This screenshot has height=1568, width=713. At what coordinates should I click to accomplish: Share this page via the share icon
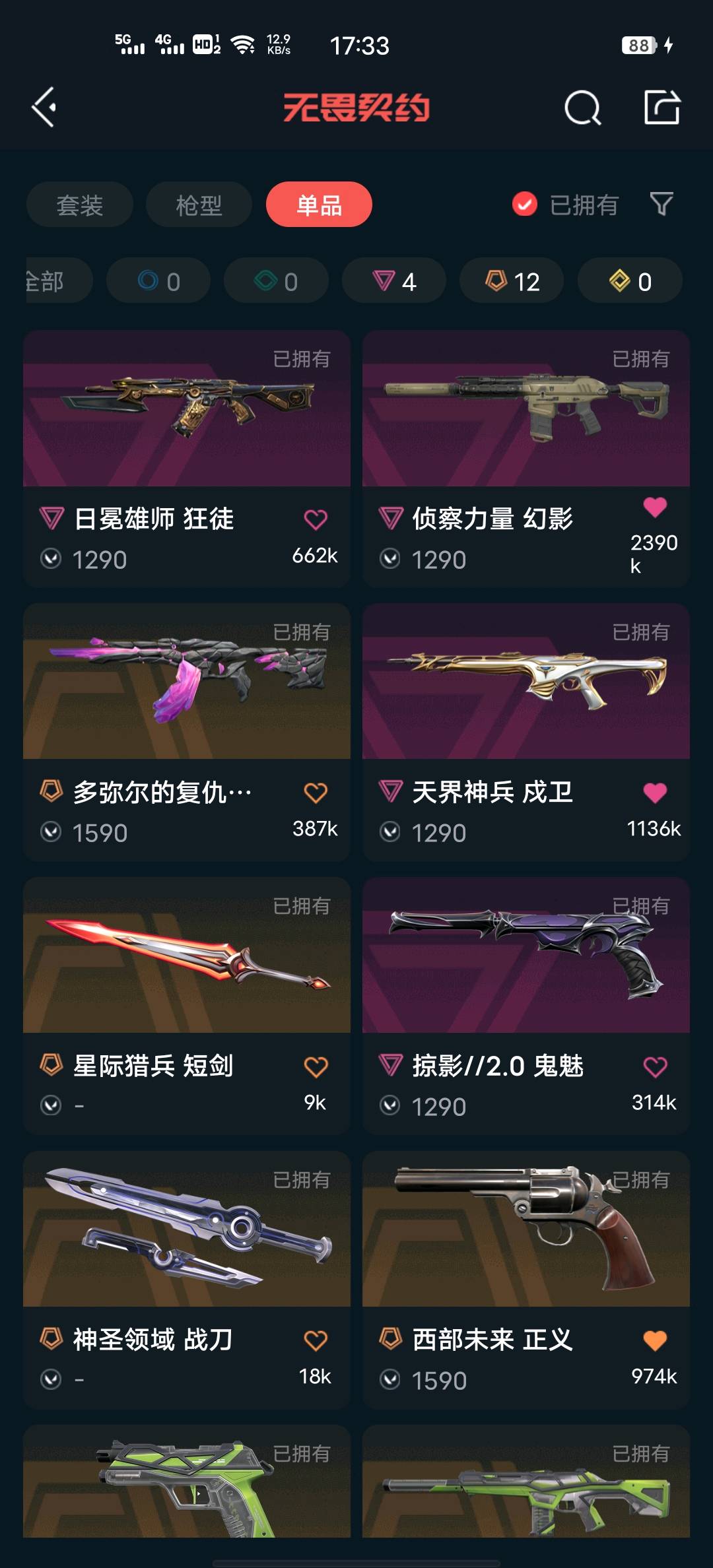click(662, 108)
